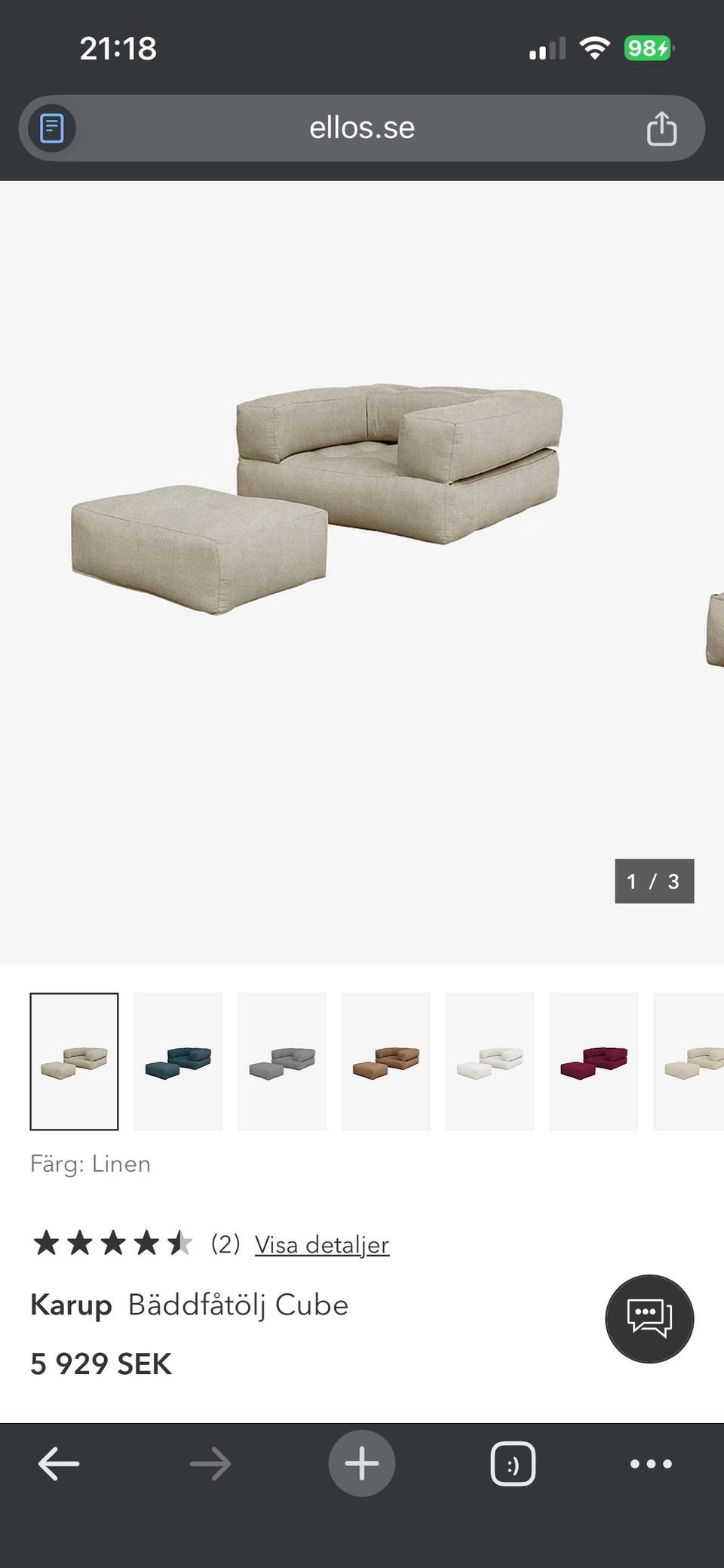Image resolution: width=724 pixels, height=1568 pixels.
Task: Open the chat support bubble
Action: click(649, 1318)
